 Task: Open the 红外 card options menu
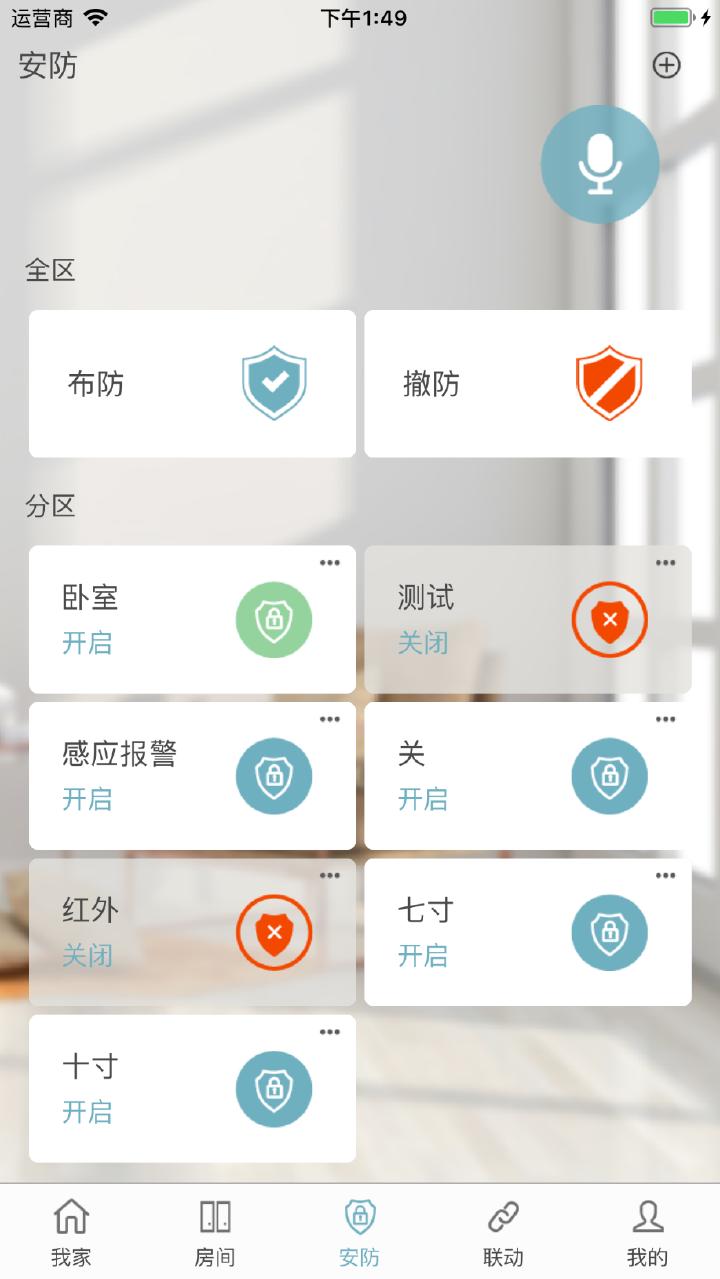[330, 875]
